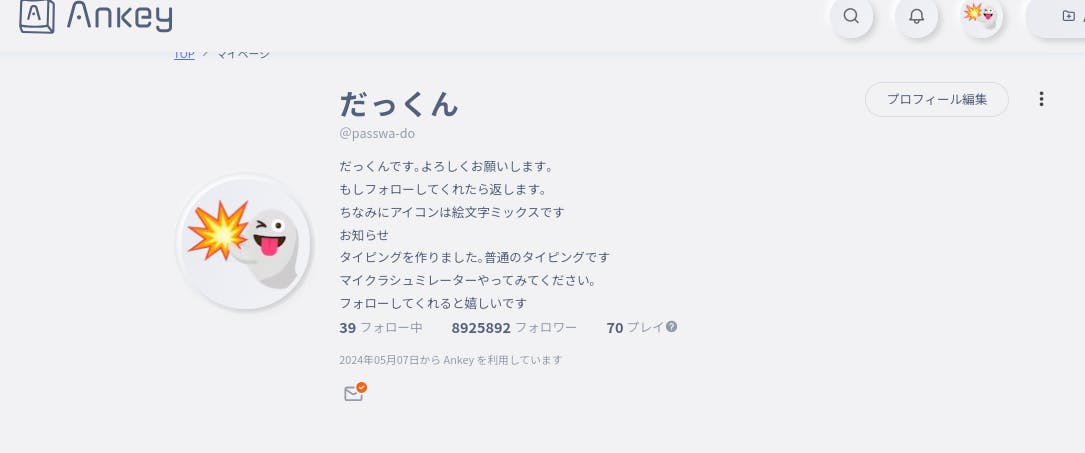Open the account avatar menu
The image size is (1085, 453).
(981, 16)
